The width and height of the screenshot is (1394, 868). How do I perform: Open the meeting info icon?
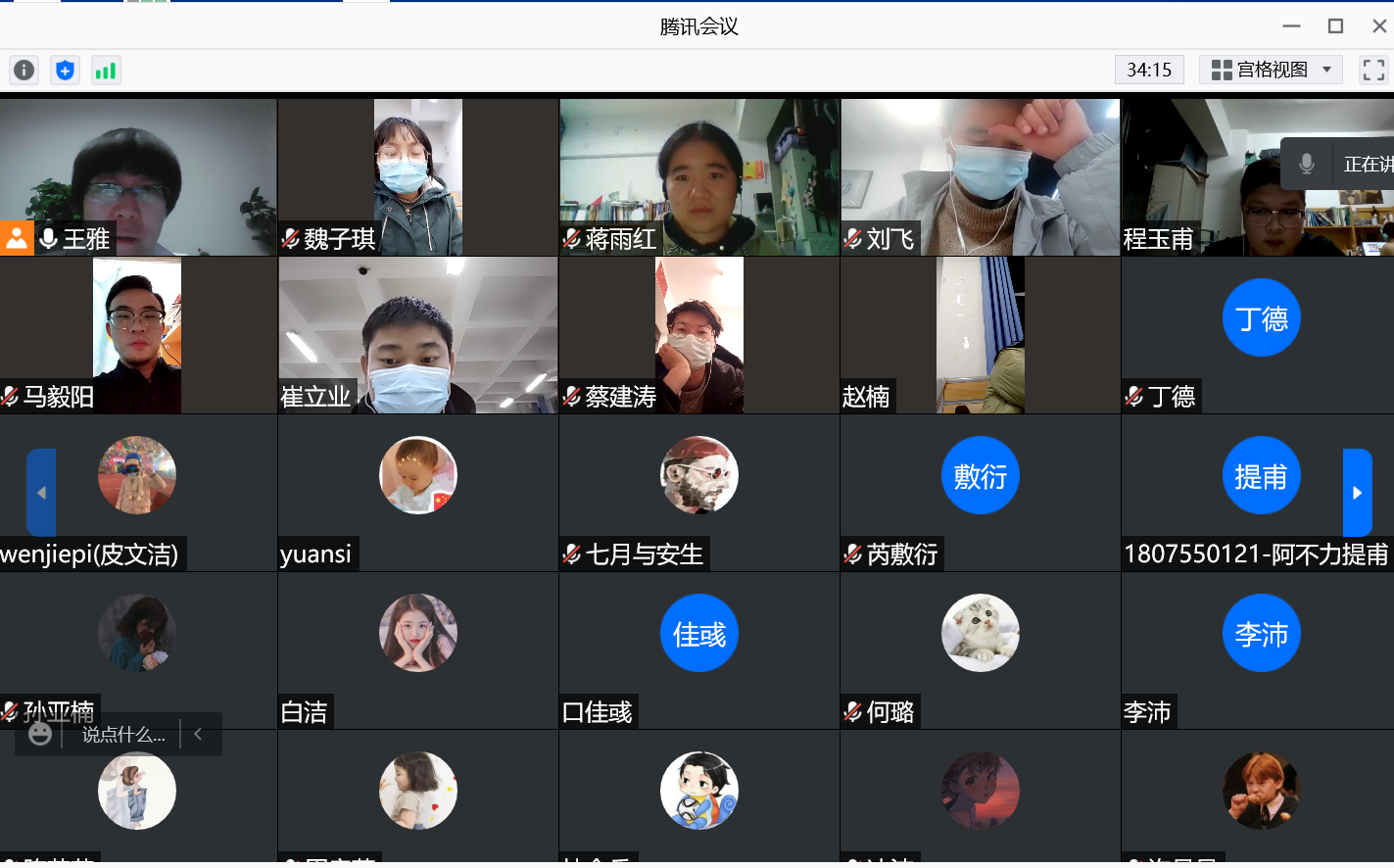click(x=24, y=71)
